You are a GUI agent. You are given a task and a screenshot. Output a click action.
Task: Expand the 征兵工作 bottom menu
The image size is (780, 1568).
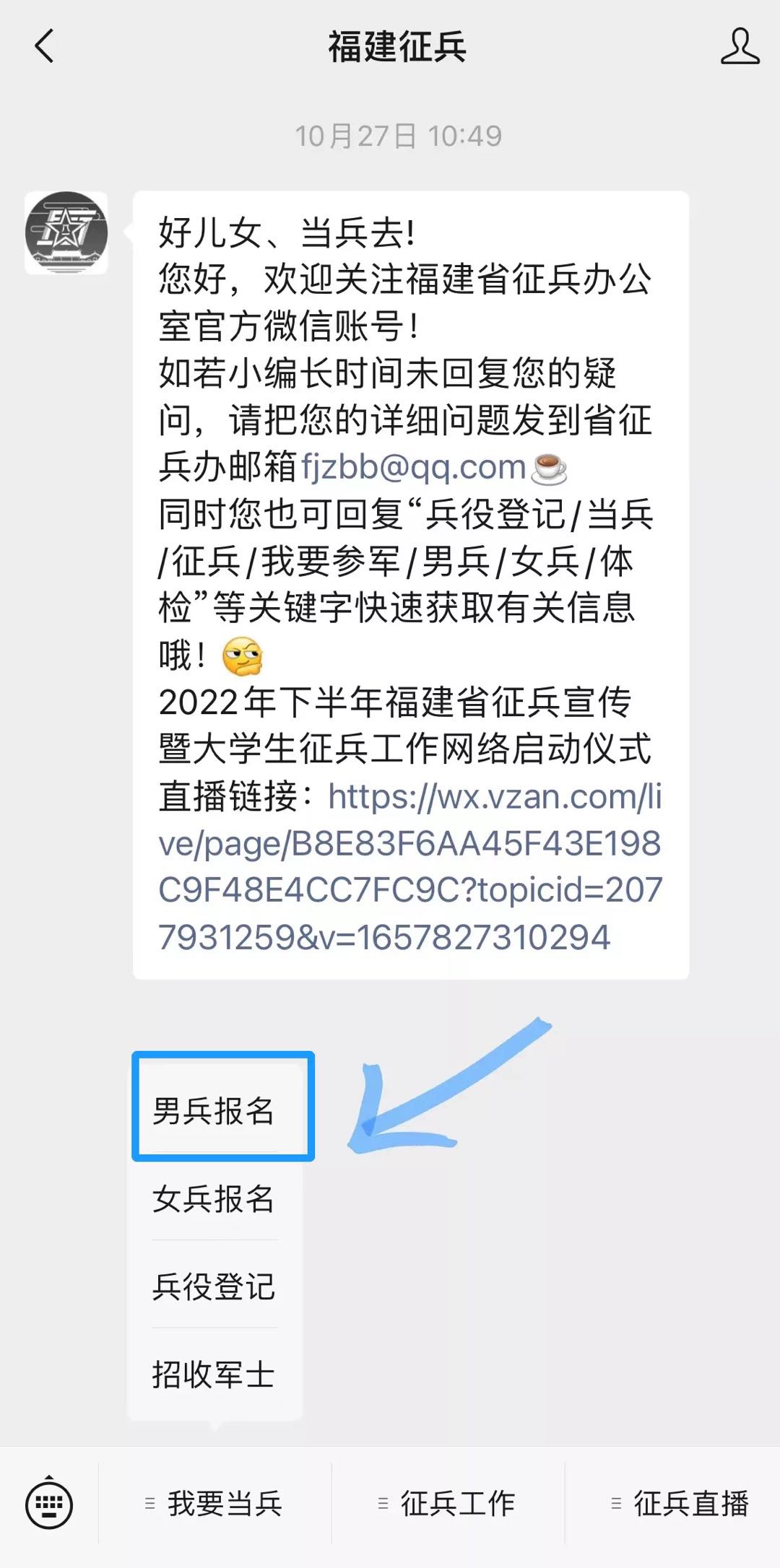pos(448,1504)
